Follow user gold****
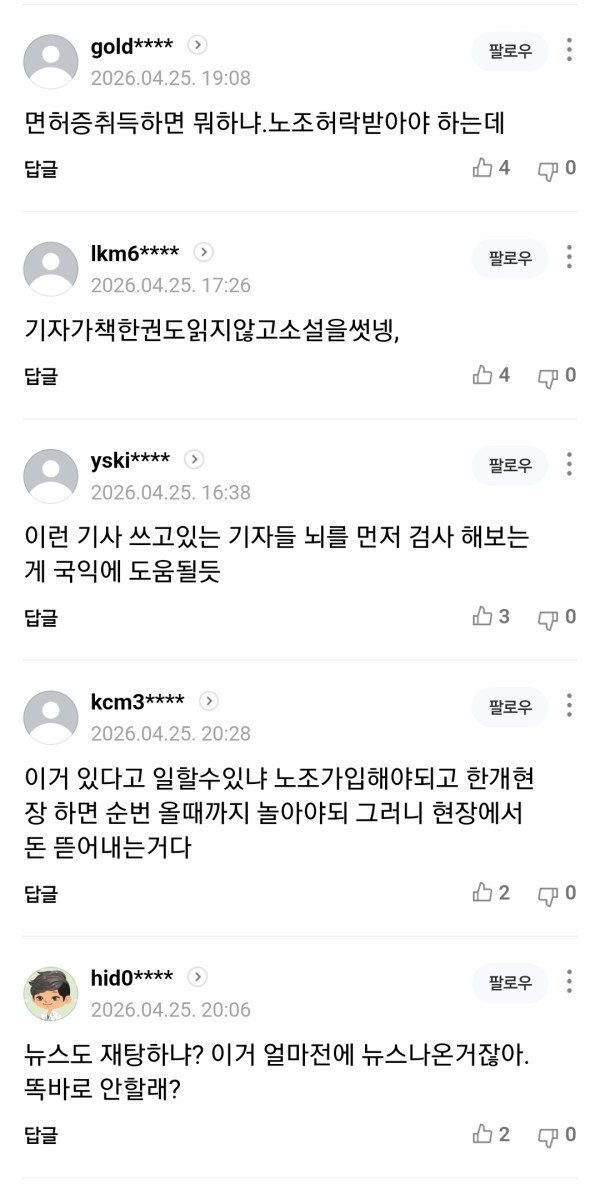Screen dimensions: 600x1184 [510, 52]
